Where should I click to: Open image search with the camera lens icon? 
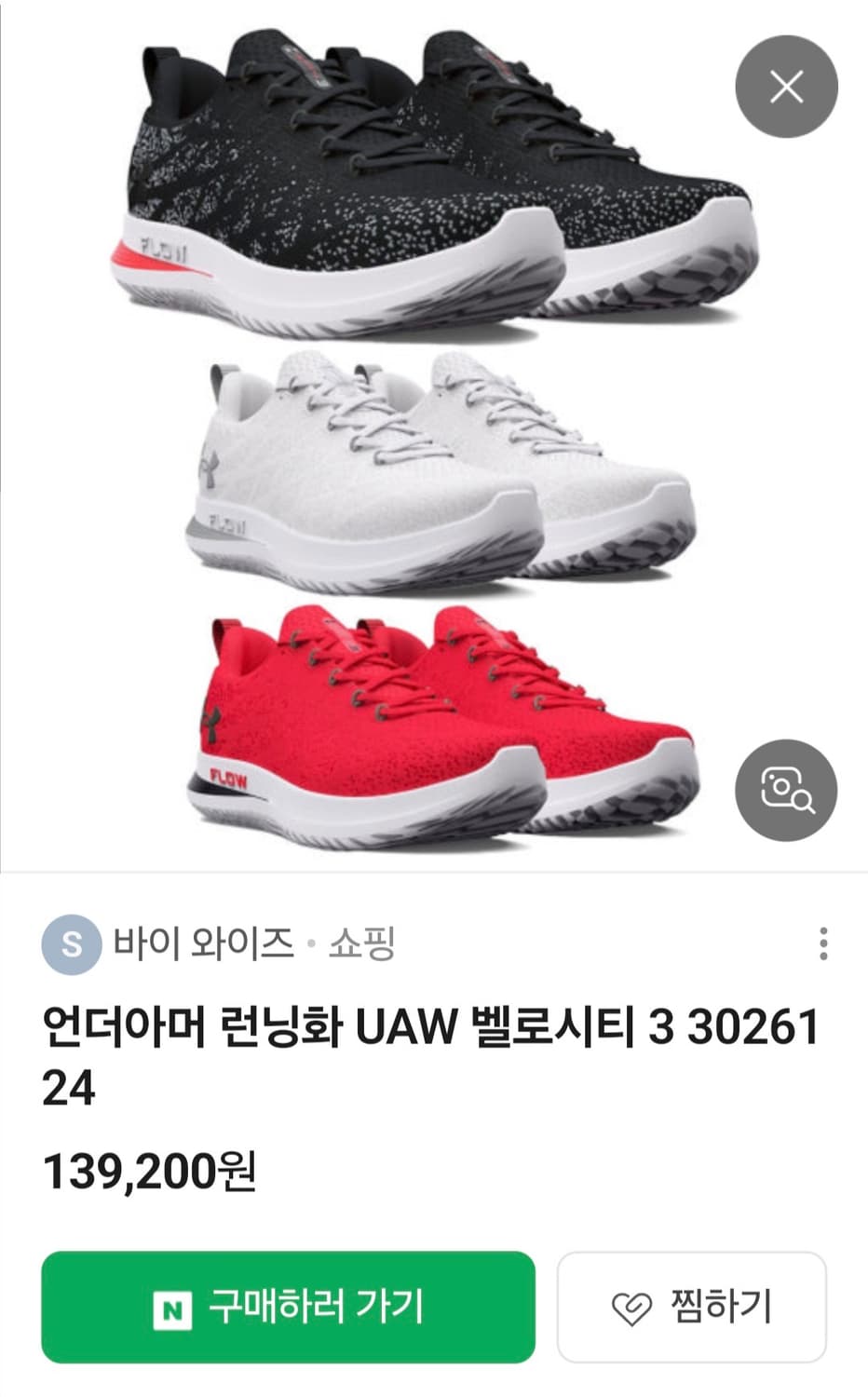coord(787,790)
